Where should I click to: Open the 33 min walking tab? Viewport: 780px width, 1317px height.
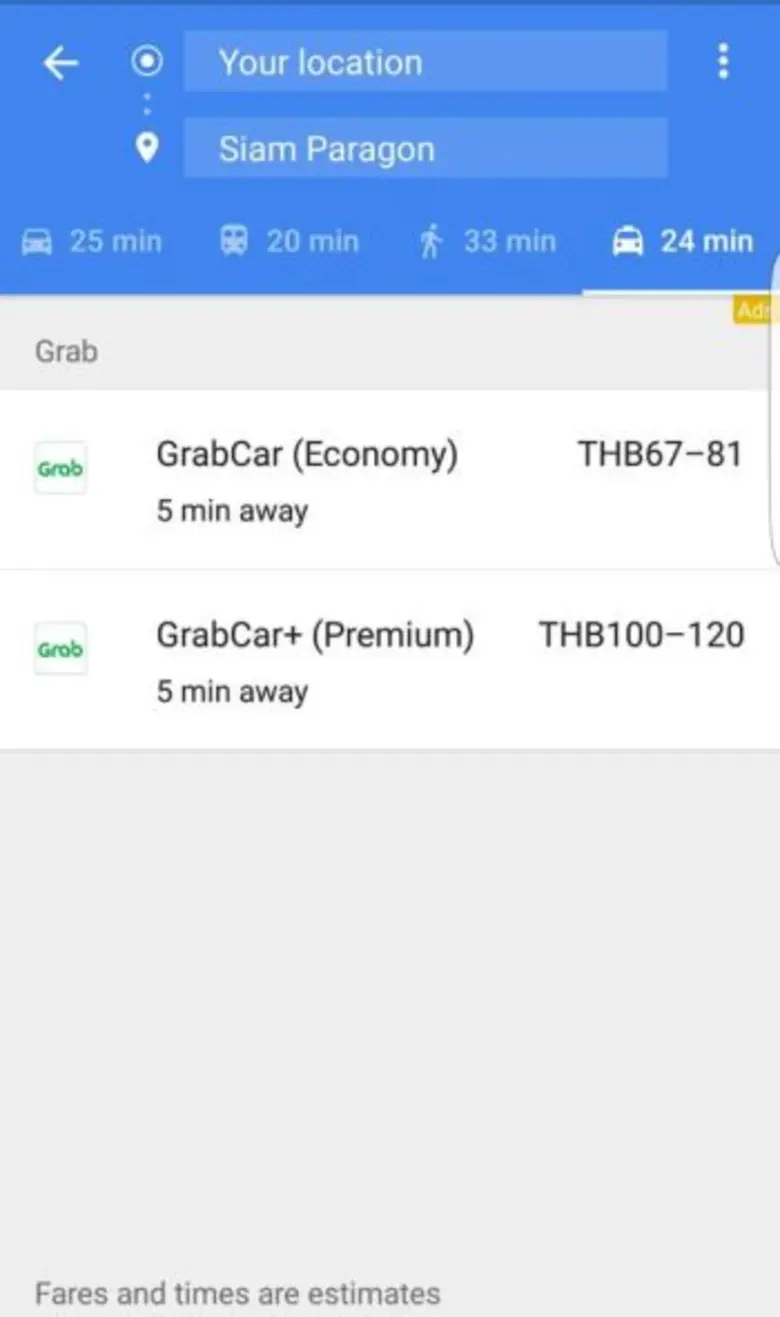(x=485, y=240)
